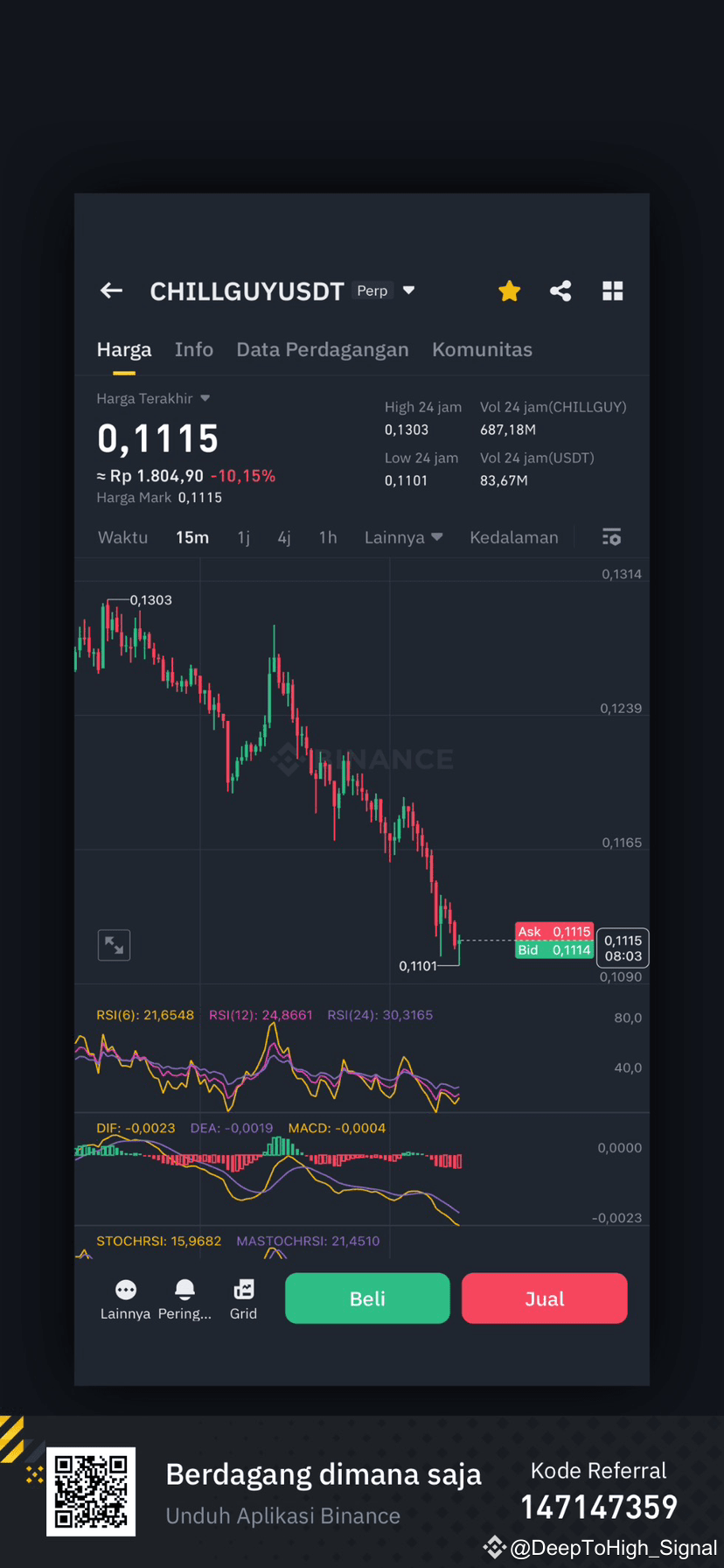Viewport: 724px width, 1568px height.
Task: Tap the Bid 0,1114 price tag on chart
Action: point(553,949)
